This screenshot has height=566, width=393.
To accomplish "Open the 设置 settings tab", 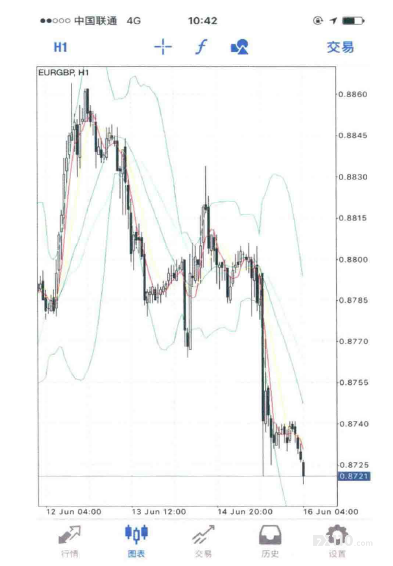I will 337,541.
